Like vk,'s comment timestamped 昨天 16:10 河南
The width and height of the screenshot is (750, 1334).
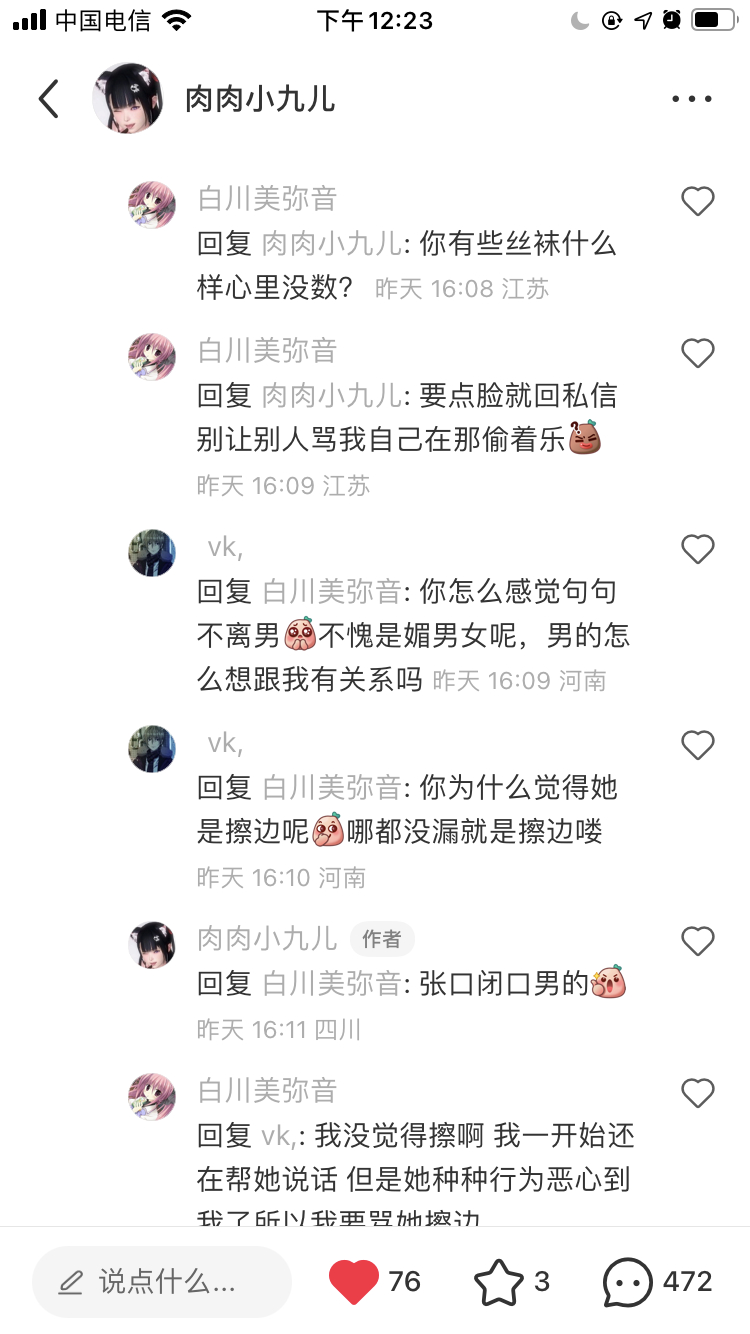(697, 745)
